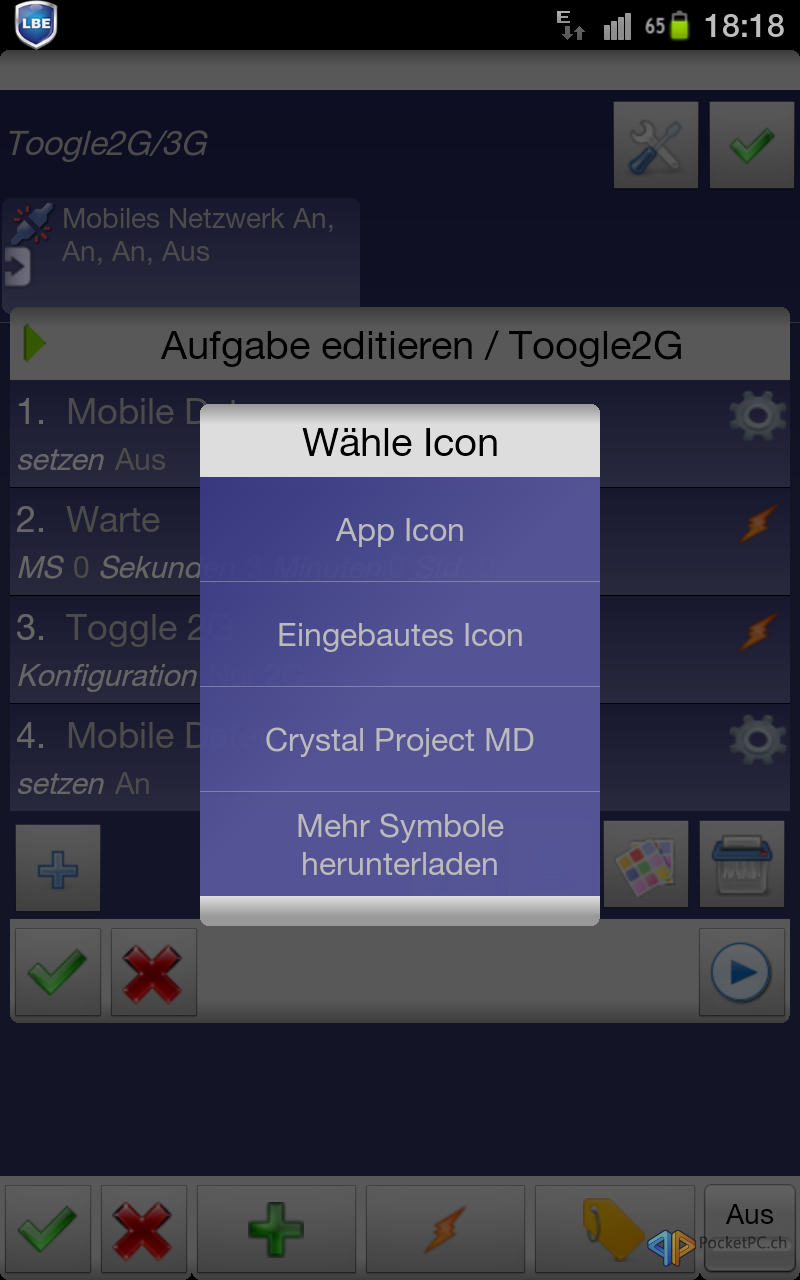Pick Crystal Project MD icon set
The height and width of the screenshot is (1280, 800).
[400, 740]
